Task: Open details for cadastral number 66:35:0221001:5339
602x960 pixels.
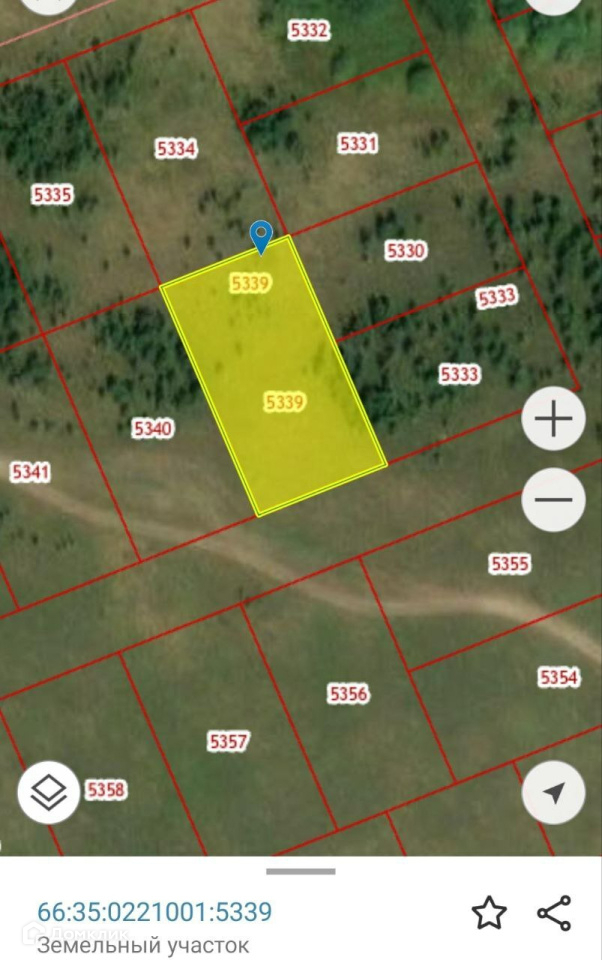Action: click(x=154, y=912)
